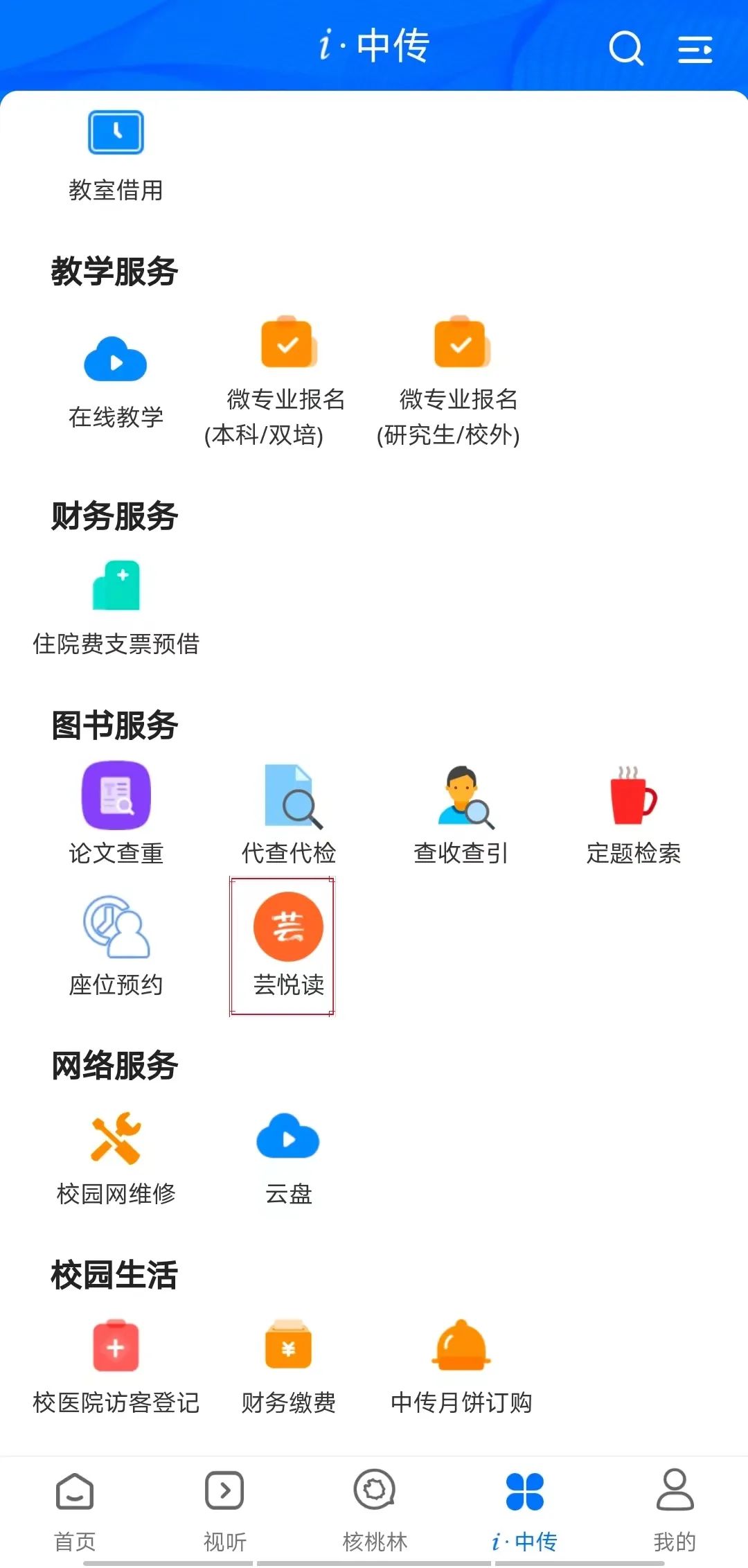
Task: Open 校园网维修 network repair
Action: [116, 1157]
